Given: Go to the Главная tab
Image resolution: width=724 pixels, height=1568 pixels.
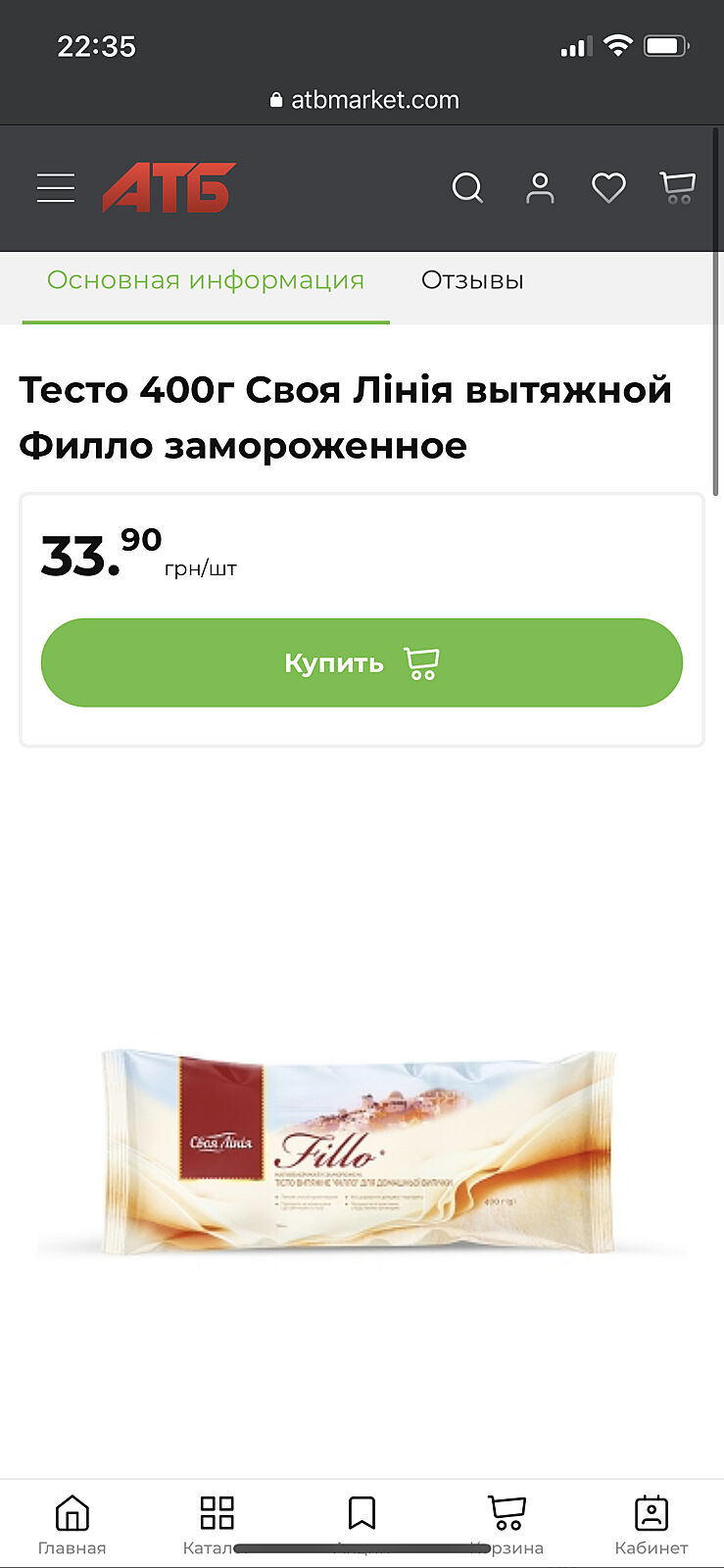Looking at the screenshot, I should click(72, 1525).
